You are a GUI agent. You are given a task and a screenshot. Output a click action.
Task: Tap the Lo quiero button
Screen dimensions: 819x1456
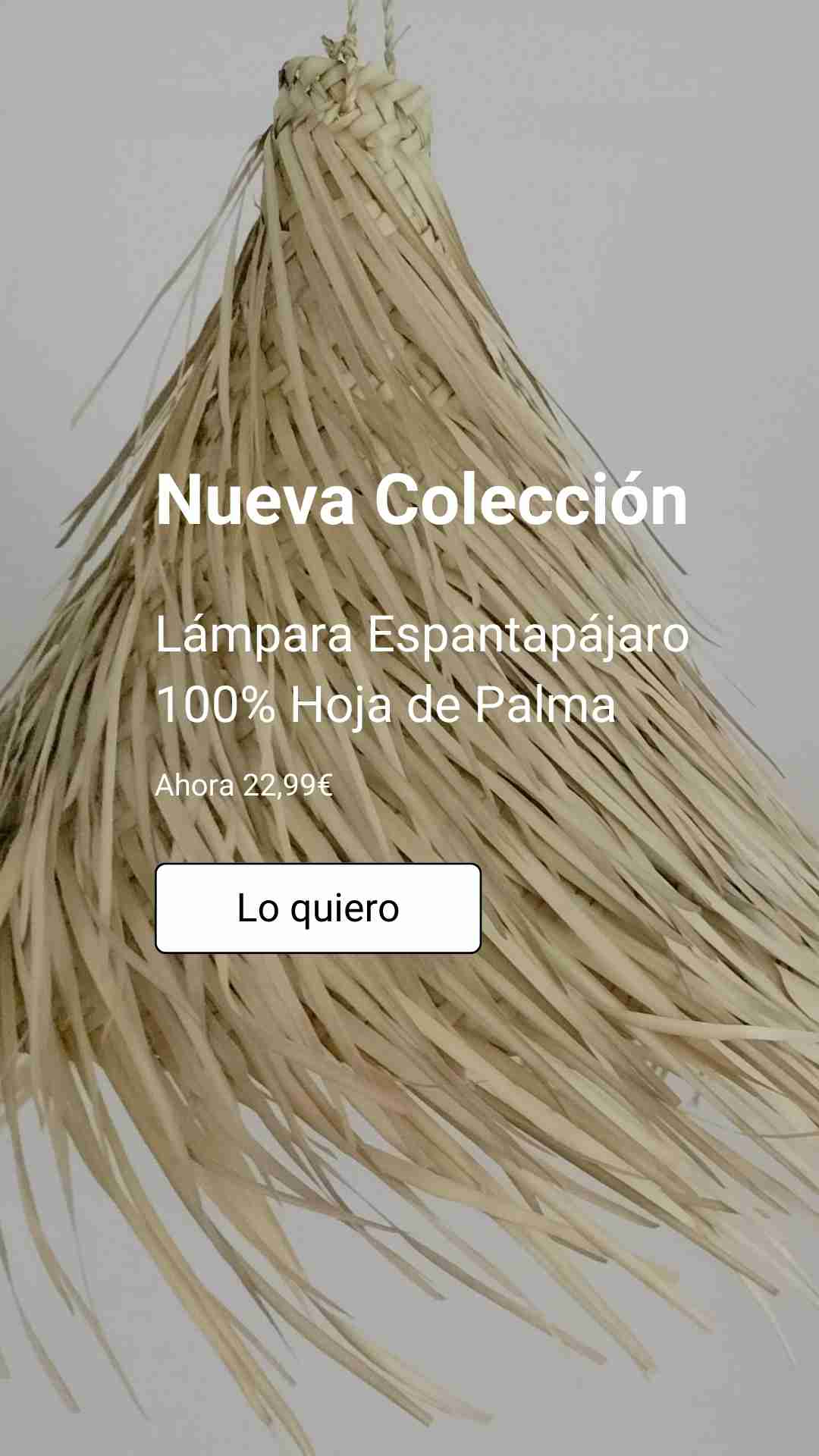(318, 908)
